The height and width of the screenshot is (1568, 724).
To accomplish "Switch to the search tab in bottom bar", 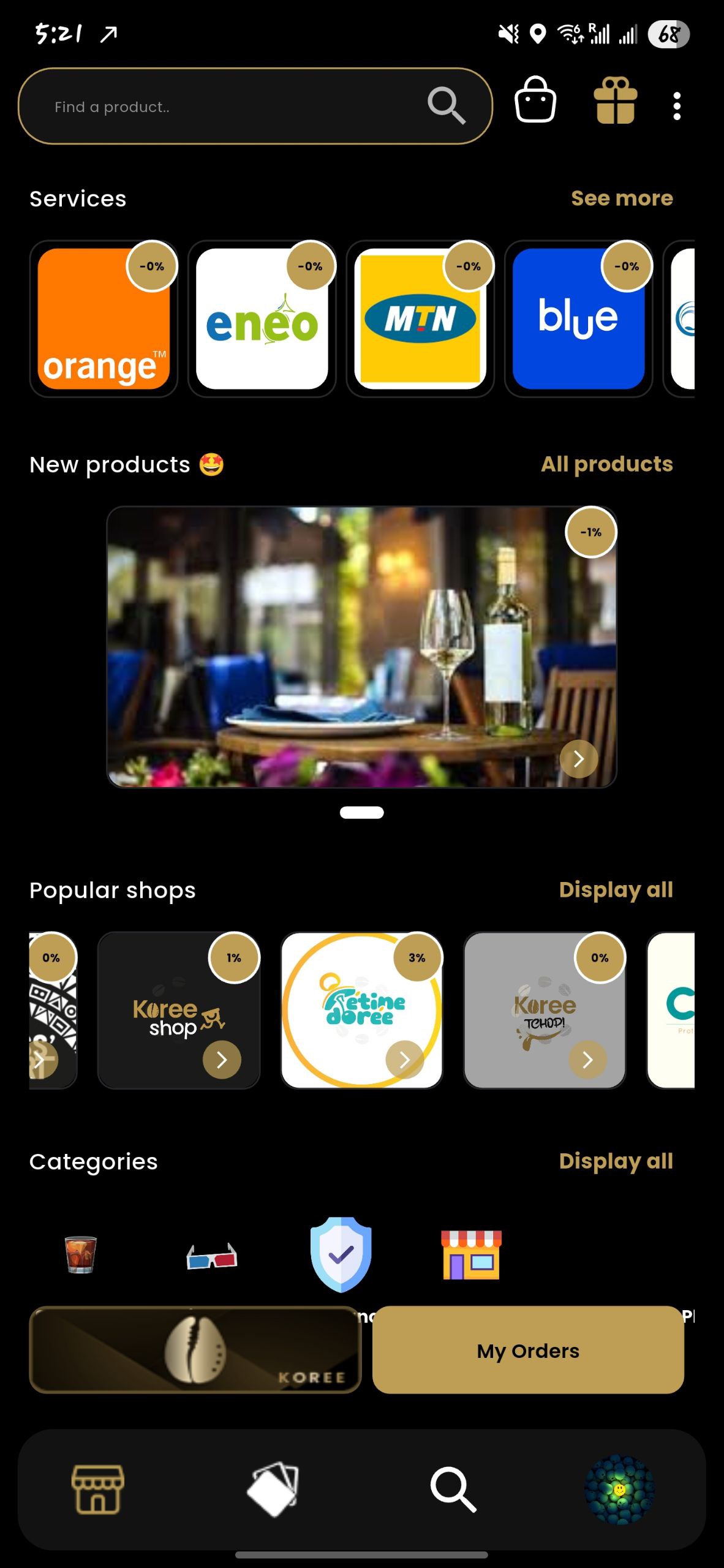I will coord(453,1489).
